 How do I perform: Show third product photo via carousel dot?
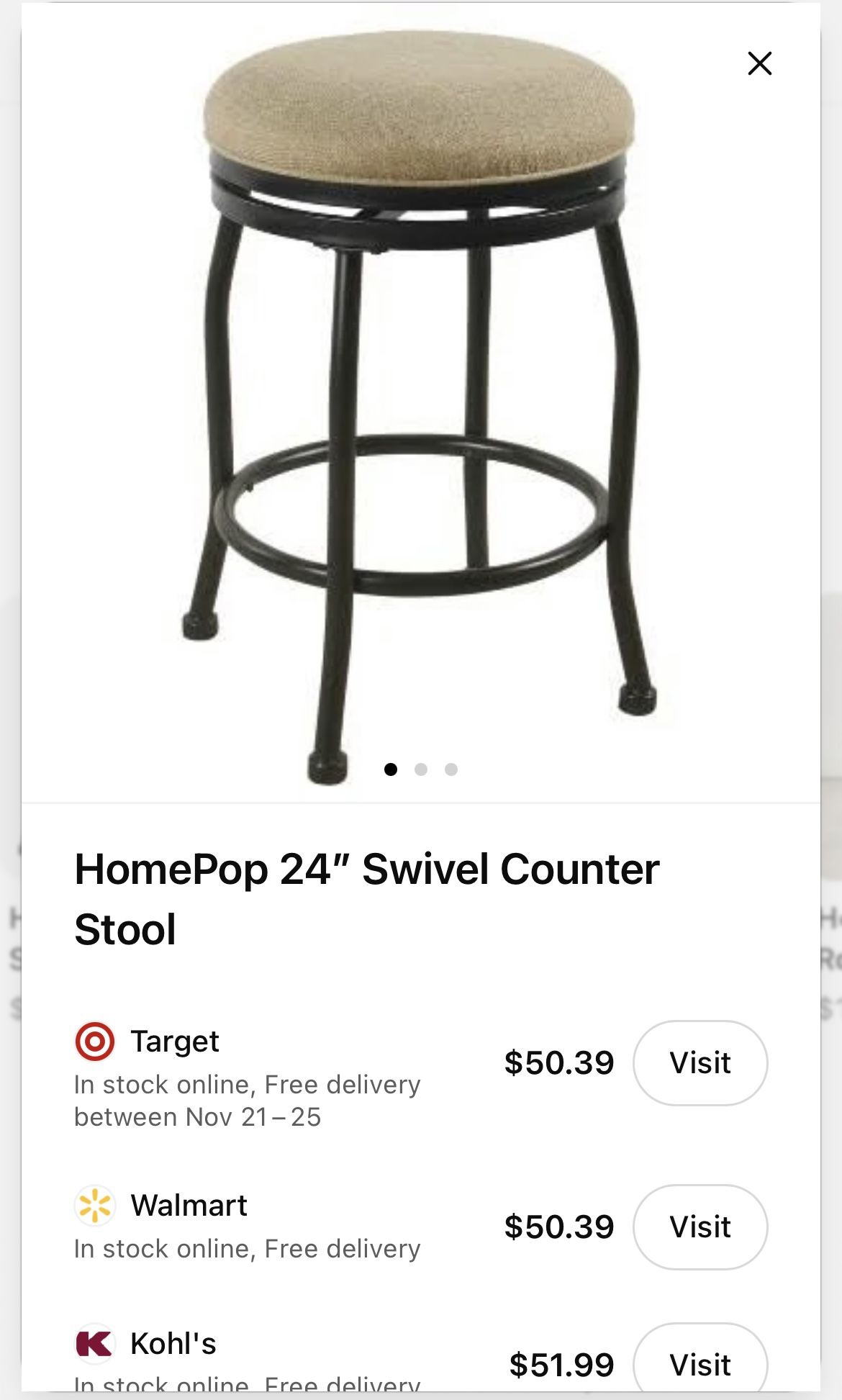point(451,769)
